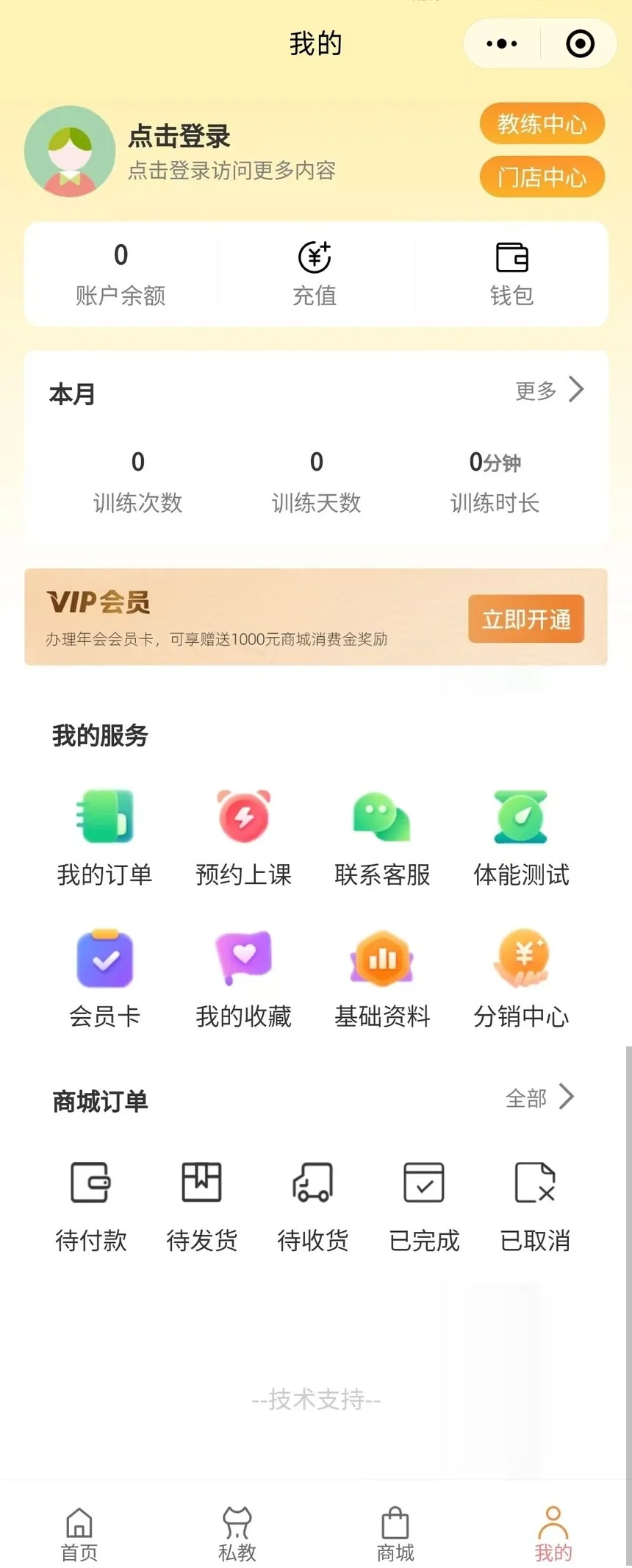This screenshot has height=1568, width=632.
Task: Expand 全部 to see all mall orders
Action: [540, 1097]
